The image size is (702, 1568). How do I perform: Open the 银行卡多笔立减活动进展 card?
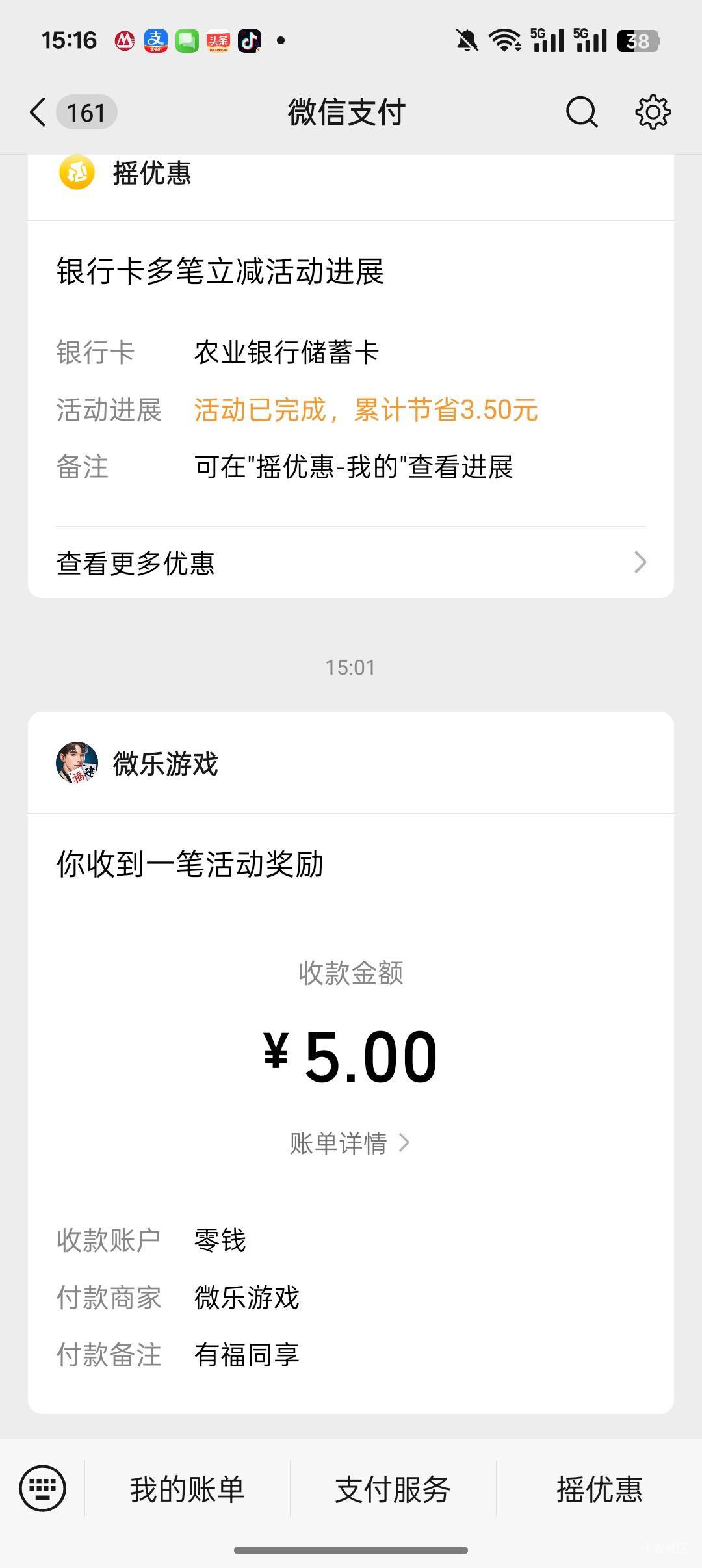tap(351, 371)
